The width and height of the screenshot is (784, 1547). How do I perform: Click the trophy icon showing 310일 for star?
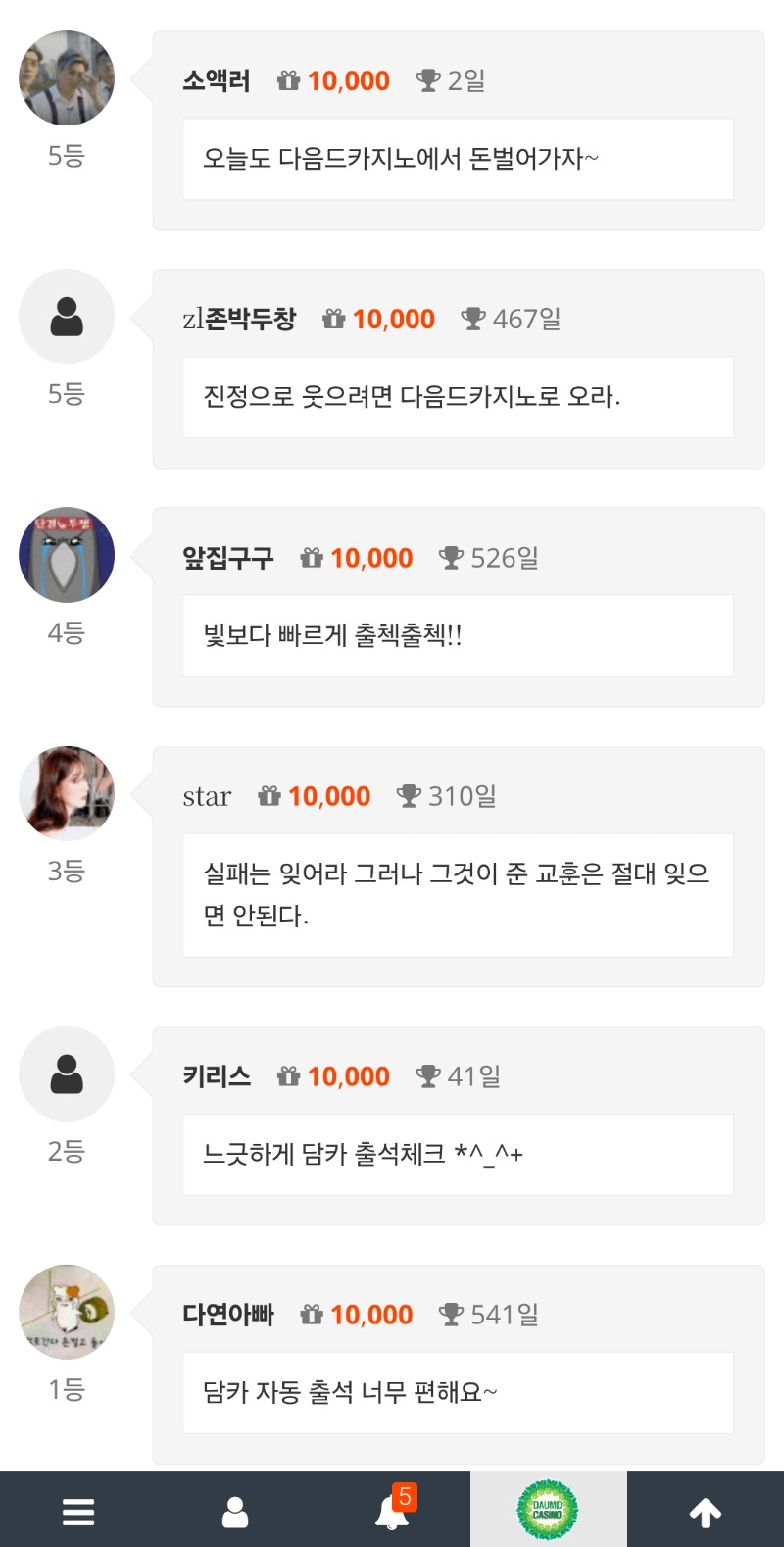point(411,796)
